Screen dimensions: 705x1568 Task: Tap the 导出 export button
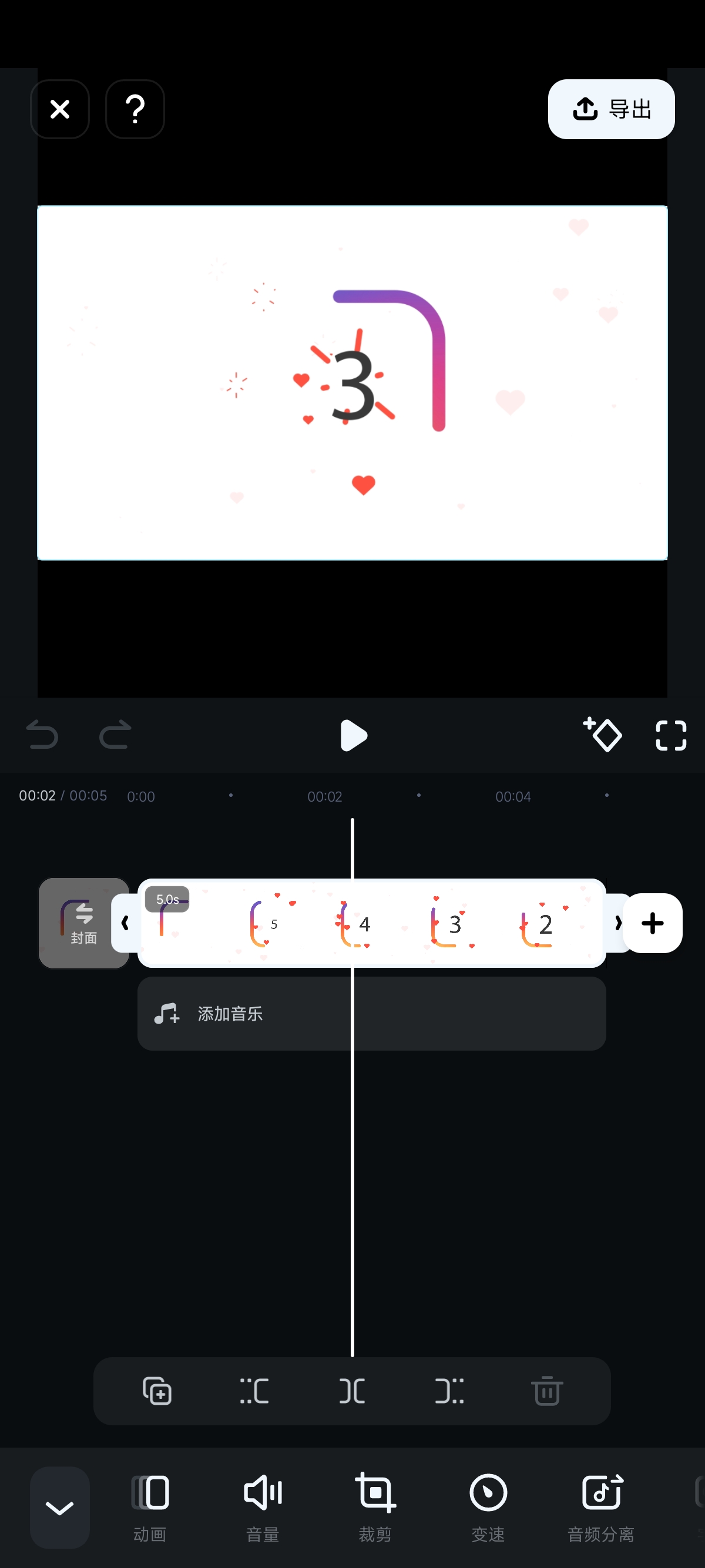point(610,110)
